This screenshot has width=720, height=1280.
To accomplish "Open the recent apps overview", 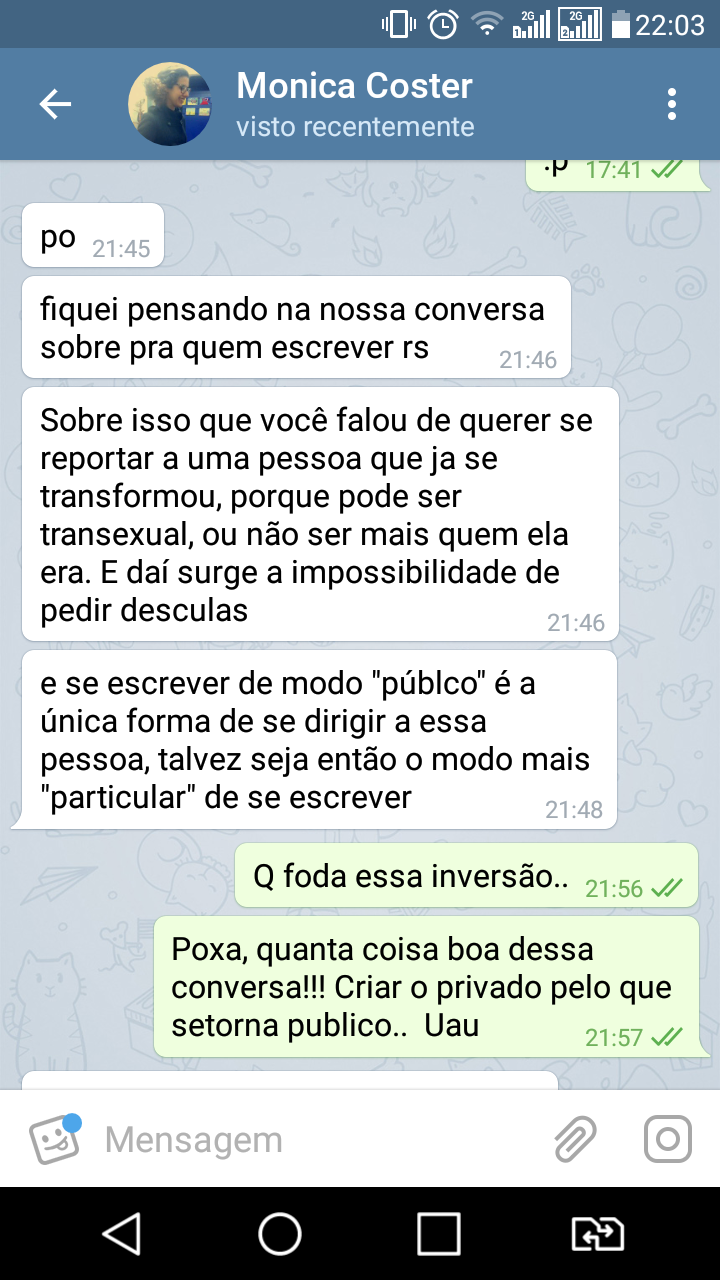I will [439, 1234].
